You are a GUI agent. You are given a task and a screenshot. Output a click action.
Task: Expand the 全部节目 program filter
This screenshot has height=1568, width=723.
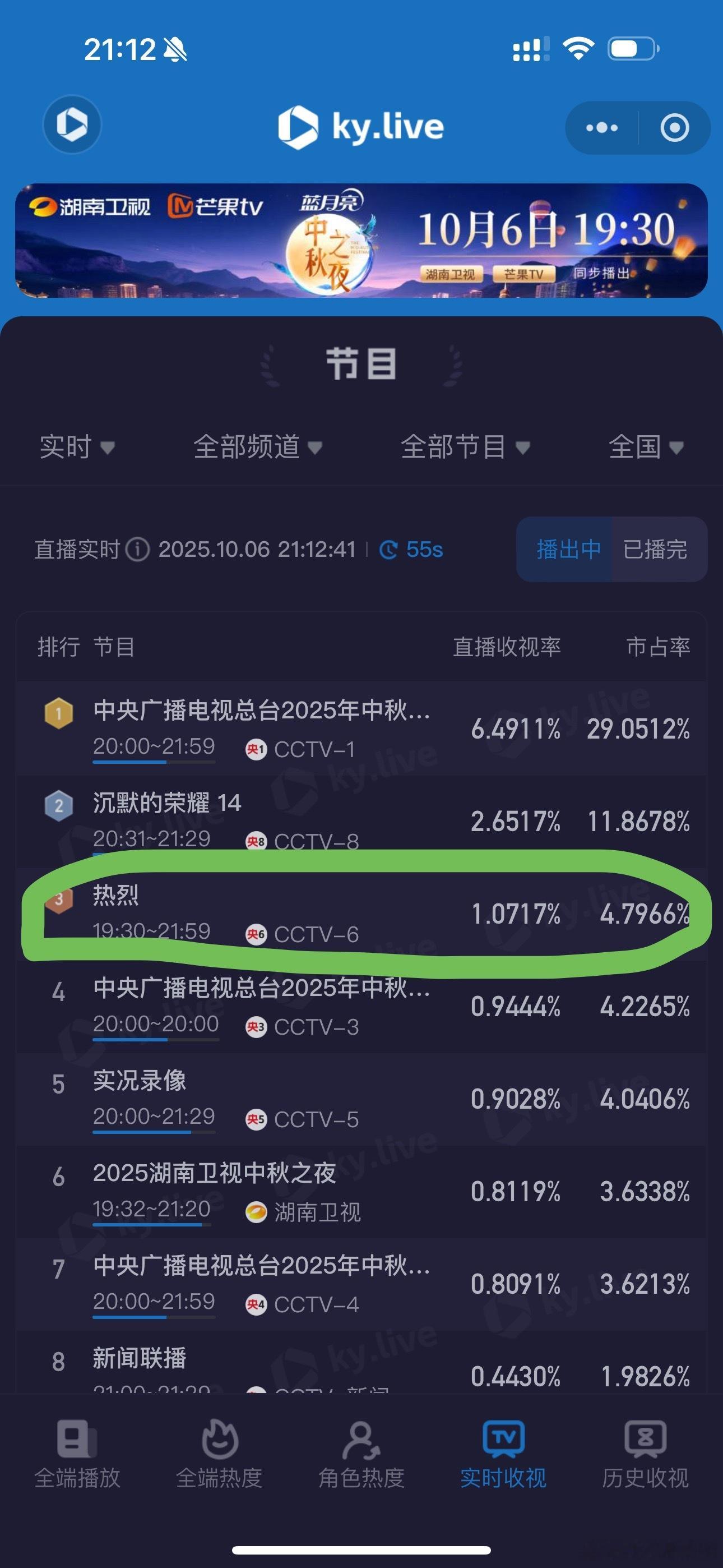pyautogui.click(x=466, y=447)
